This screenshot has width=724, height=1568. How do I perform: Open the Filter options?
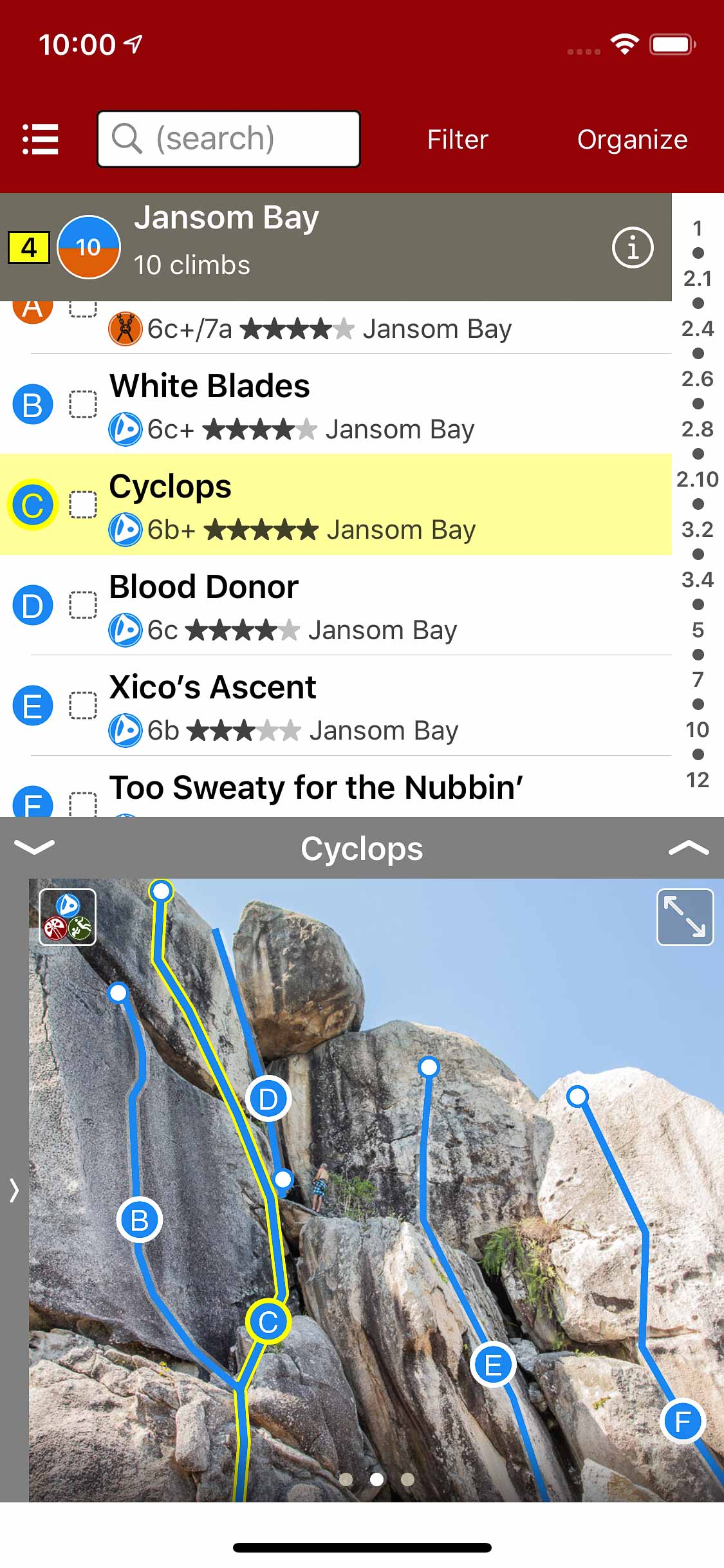pos(458,140)
